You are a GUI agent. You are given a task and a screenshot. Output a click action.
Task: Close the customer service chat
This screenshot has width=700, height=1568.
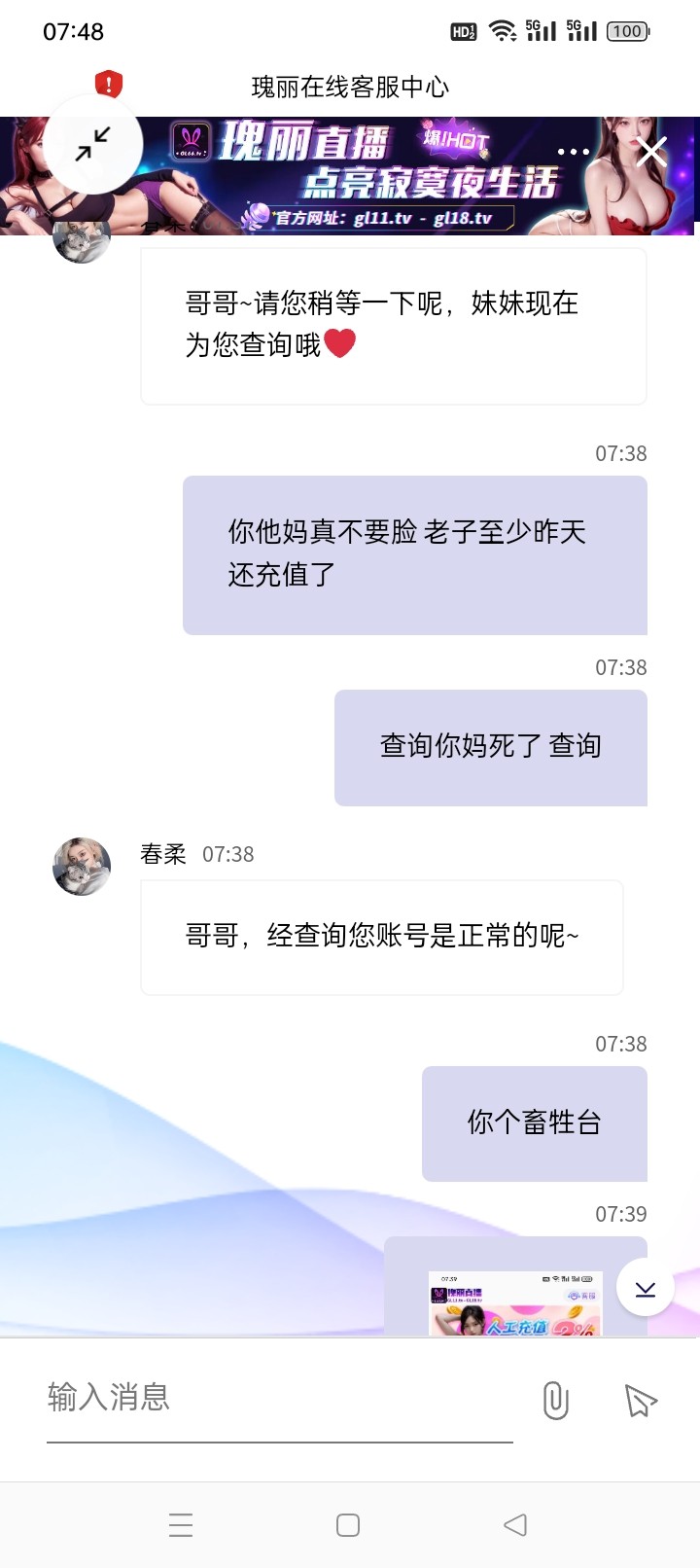(651, 151)
